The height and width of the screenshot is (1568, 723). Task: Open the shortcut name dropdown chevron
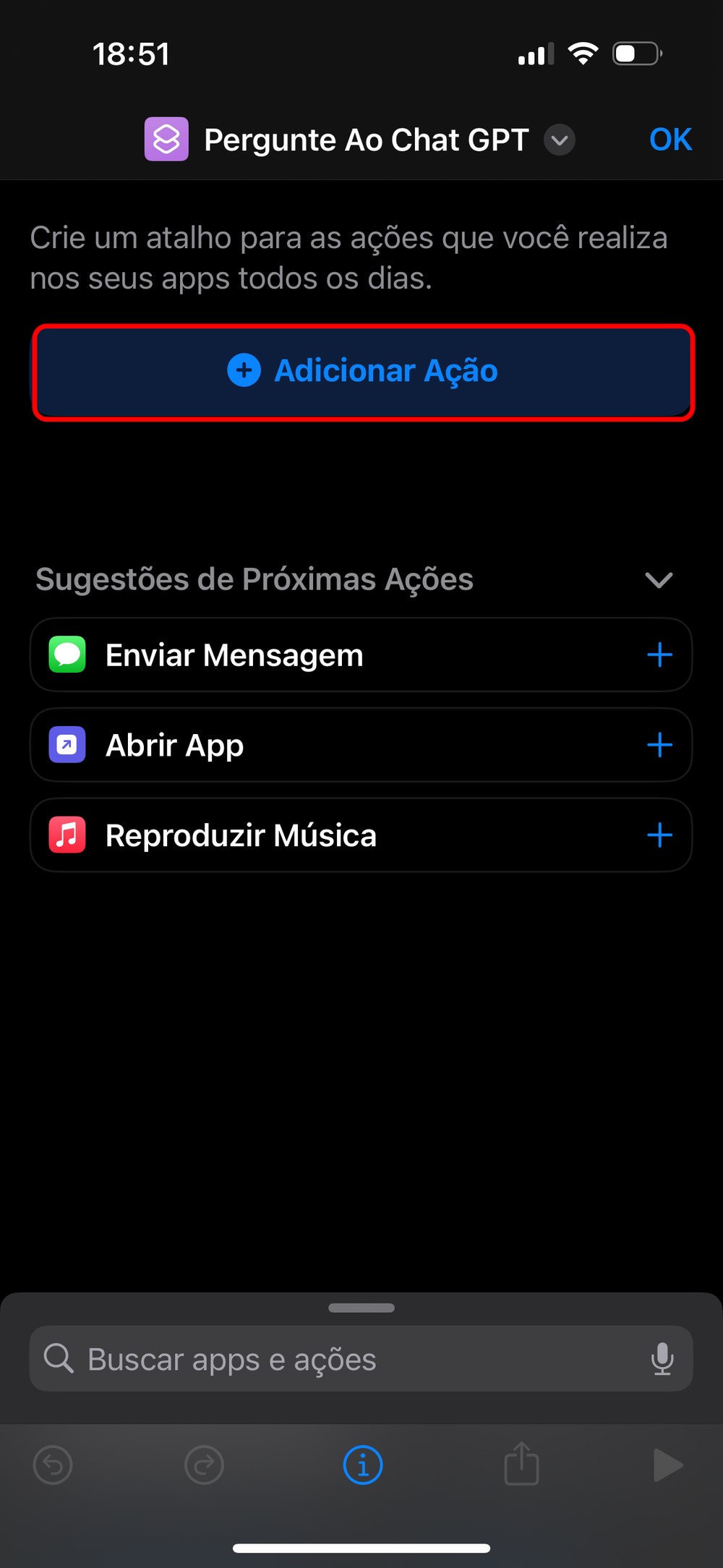tap(560, 140)
